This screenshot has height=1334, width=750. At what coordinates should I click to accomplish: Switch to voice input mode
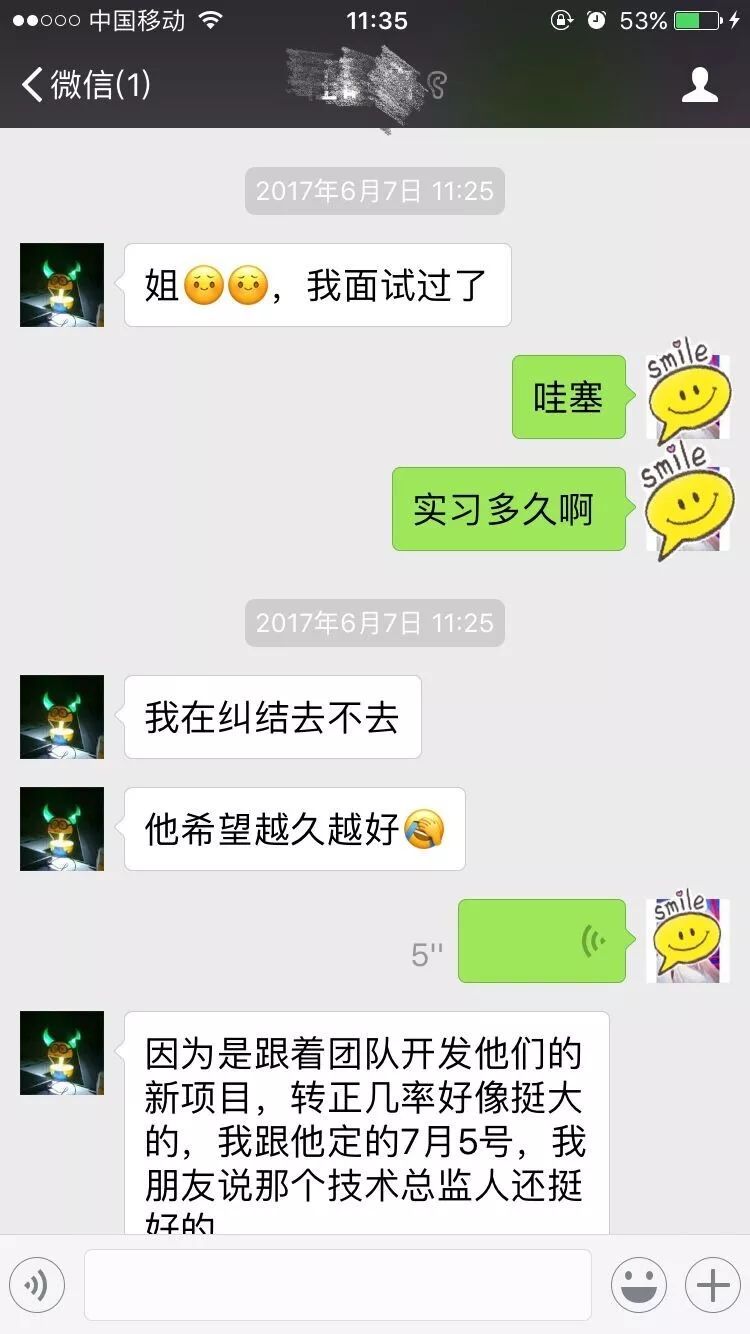[x=37, y=1285]
